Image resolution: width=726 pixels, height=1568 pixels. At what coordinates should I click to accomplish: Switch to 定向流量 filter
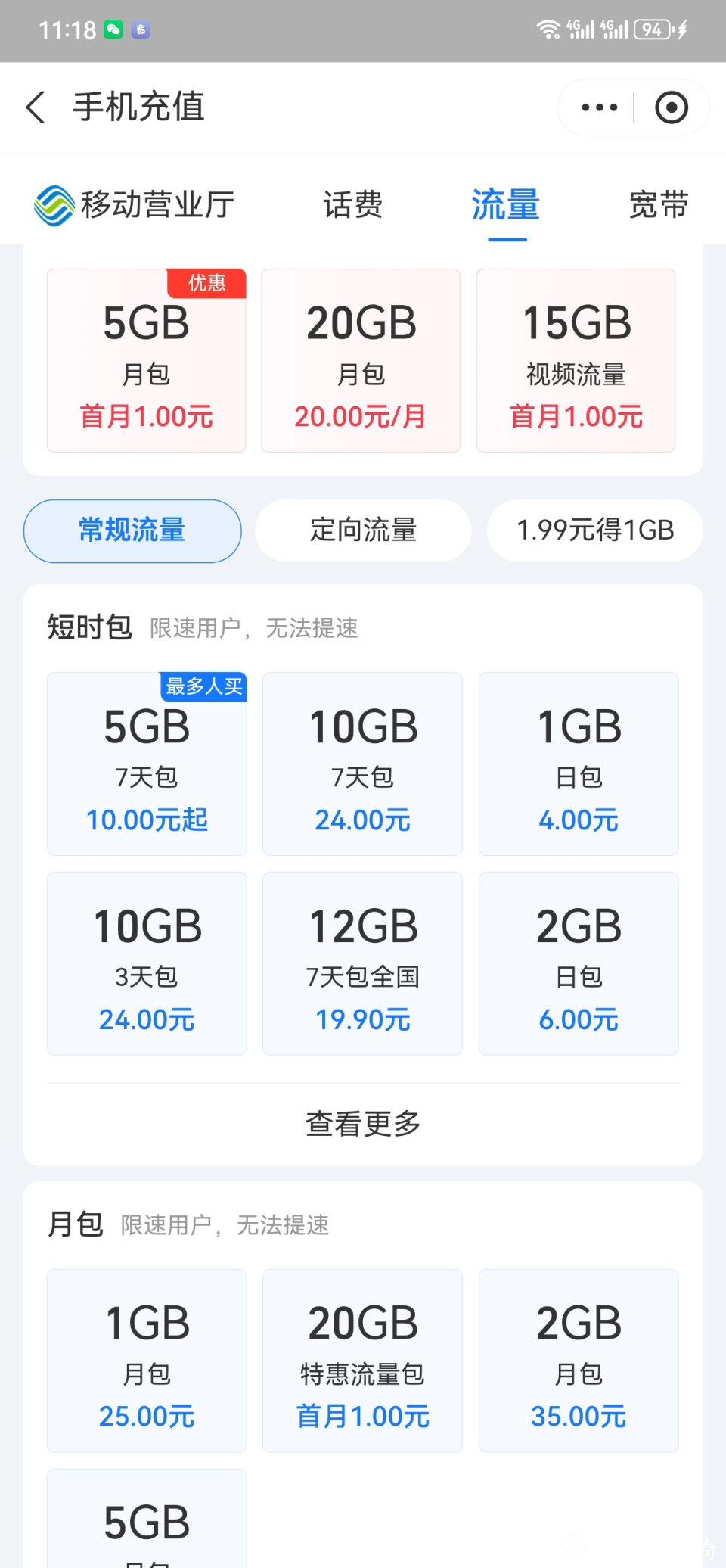(363, 530)
